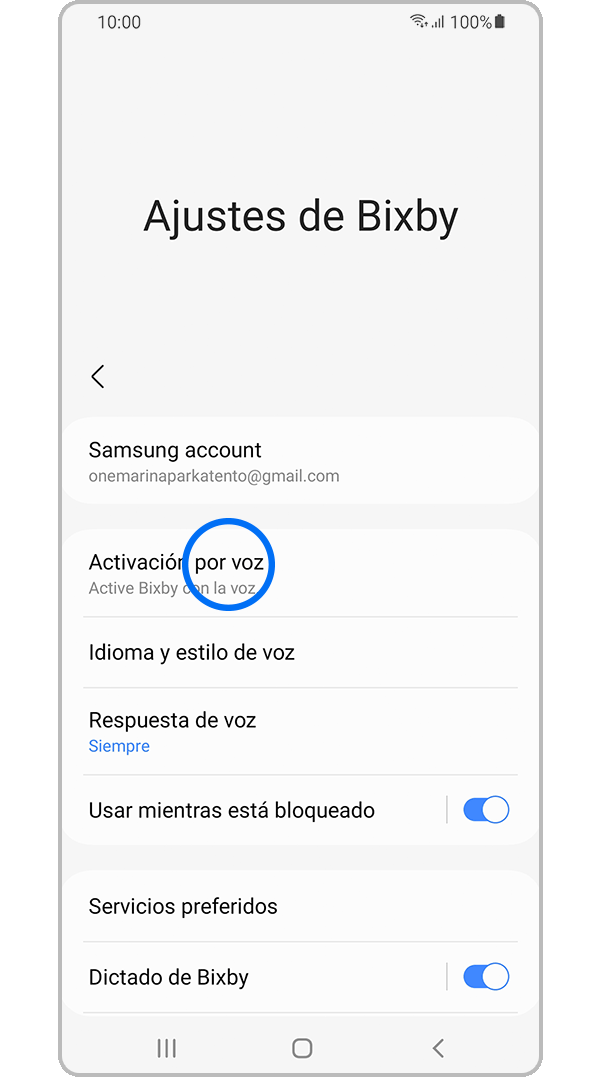Viewport: 600px width, 1077px height.
Task: Toggle the Dictado de Bixby switch
Action: click(x=486, y=977)
